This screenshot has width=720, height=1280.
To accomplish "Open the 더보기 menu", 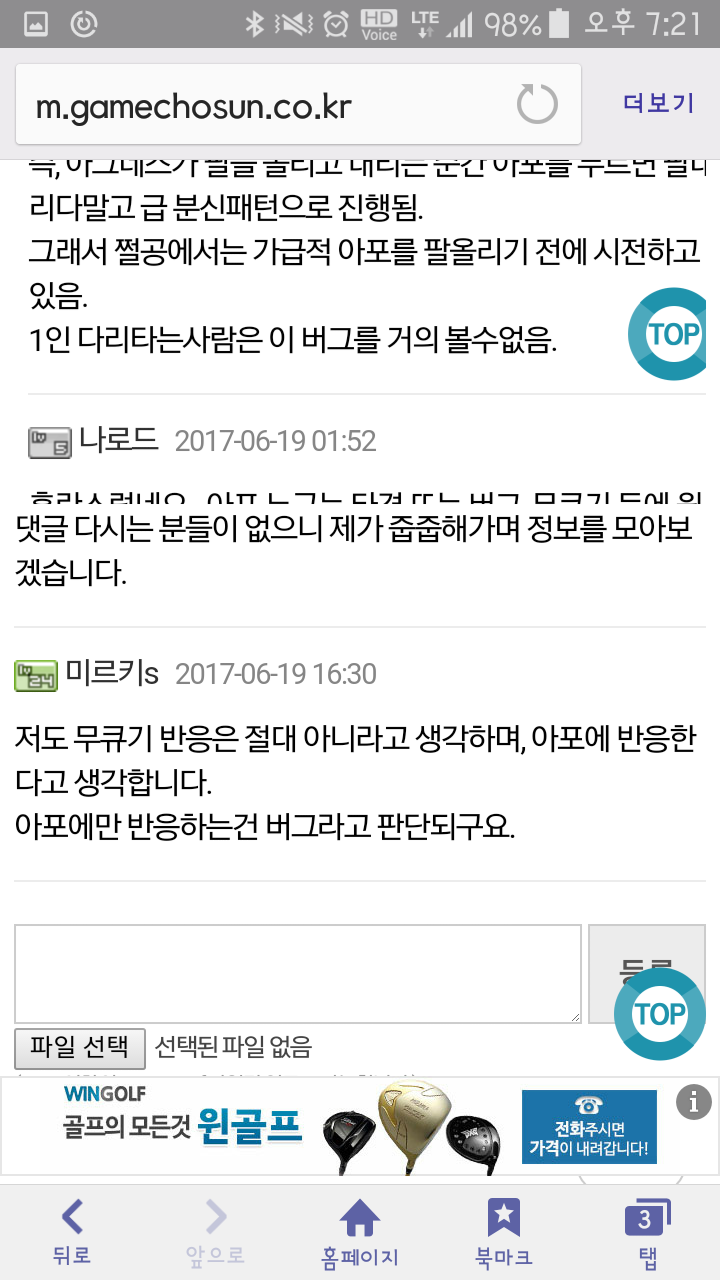I will 658,104.
